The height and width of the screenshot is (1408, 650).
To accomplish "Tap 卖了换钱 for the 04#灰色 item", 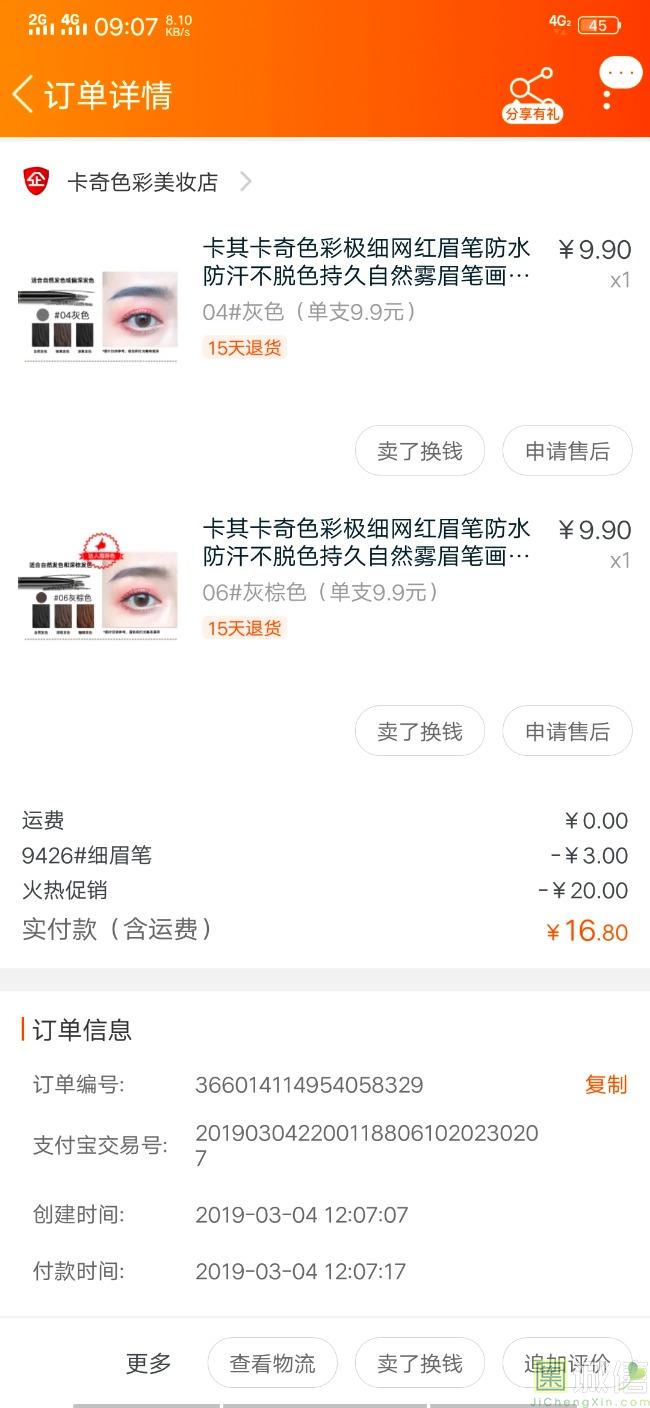I will point(420,452).
